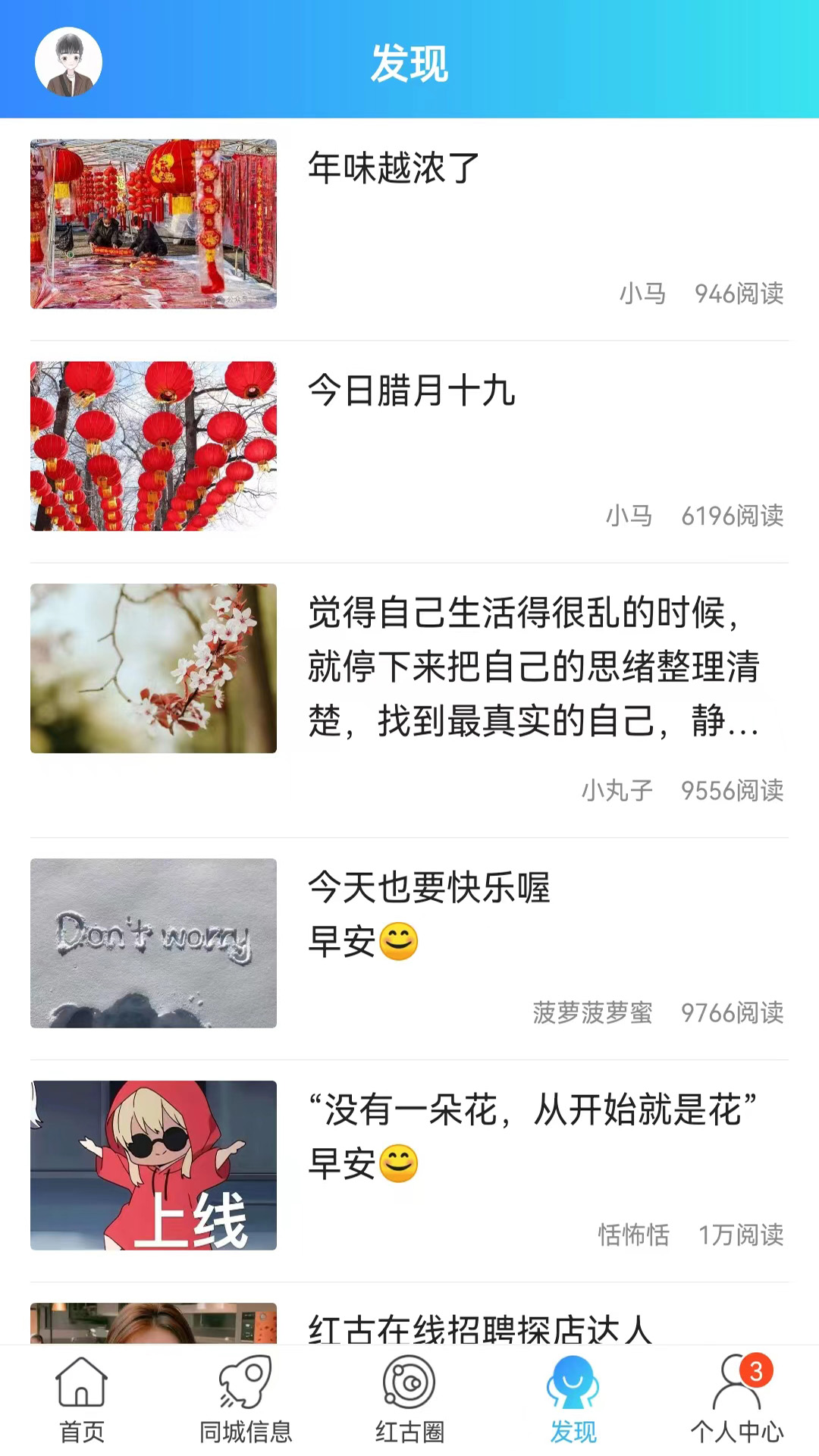This screenshot has width=819, height=1456.
Task: Switch to the 红古圈 tab
Action: point(409,1400)
